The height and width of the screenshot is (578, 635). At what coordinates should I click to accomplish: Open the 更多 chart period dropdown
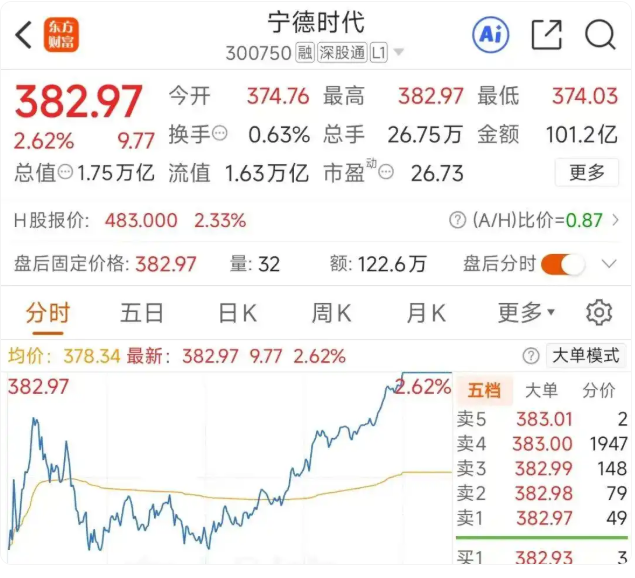tap(526, 313)
